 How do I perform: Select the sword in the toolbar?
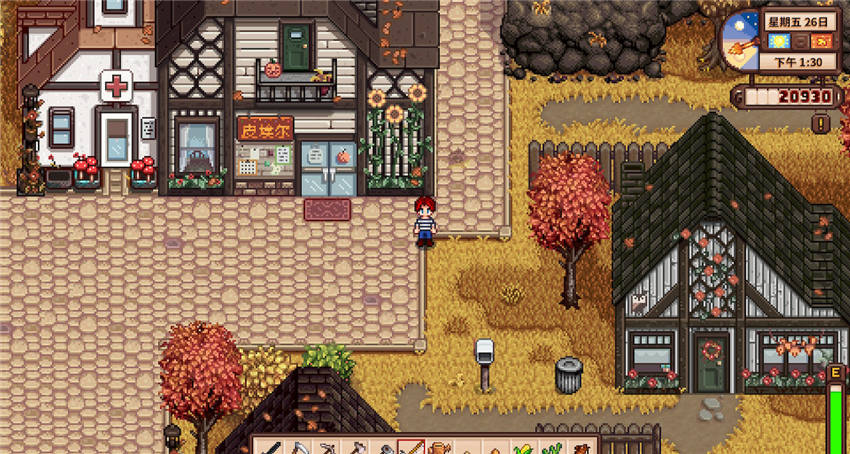click(x=269, y=447)
